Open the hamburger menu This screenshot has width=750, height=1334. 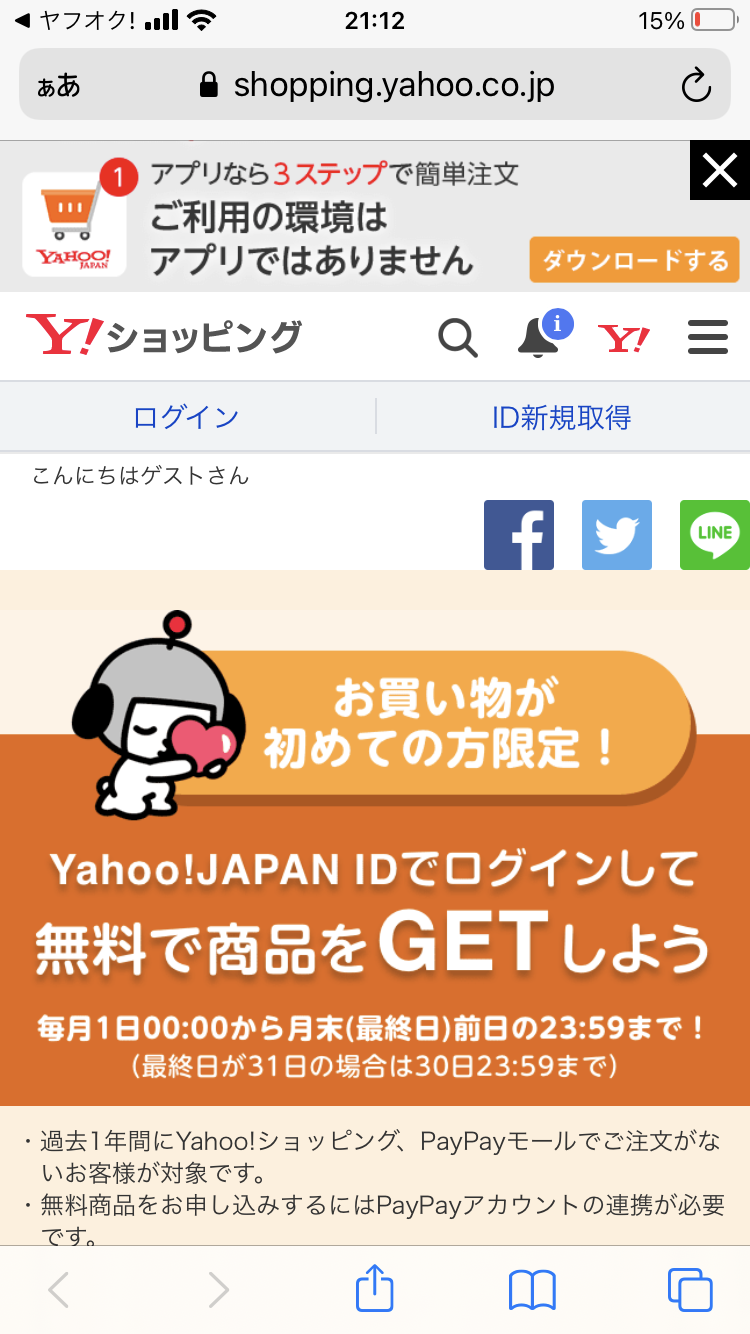pyautogui.click(x=708, y=338)
